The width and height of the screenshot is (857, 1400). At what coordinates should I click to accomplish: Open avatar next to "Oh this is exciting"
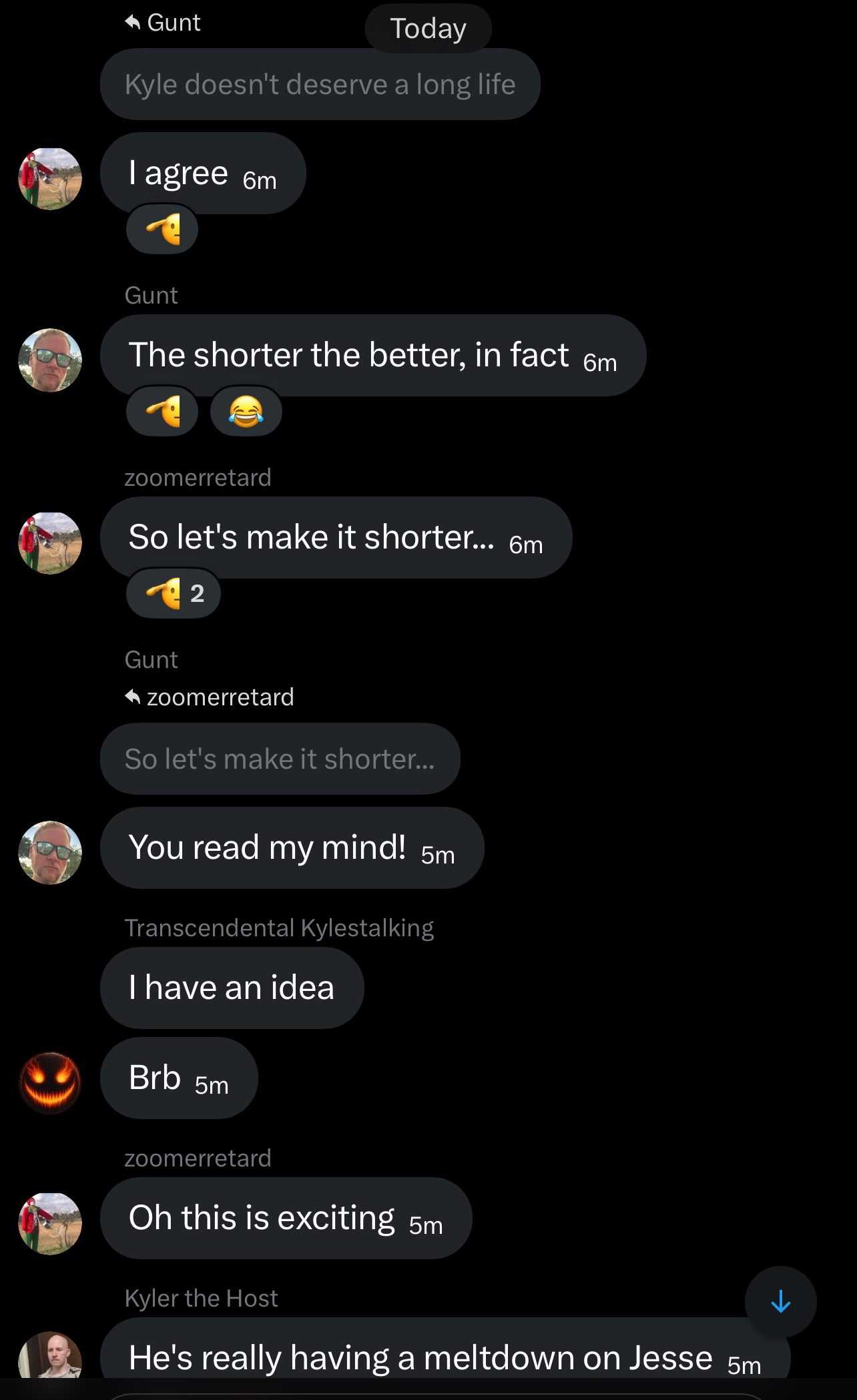[50, 1223]
